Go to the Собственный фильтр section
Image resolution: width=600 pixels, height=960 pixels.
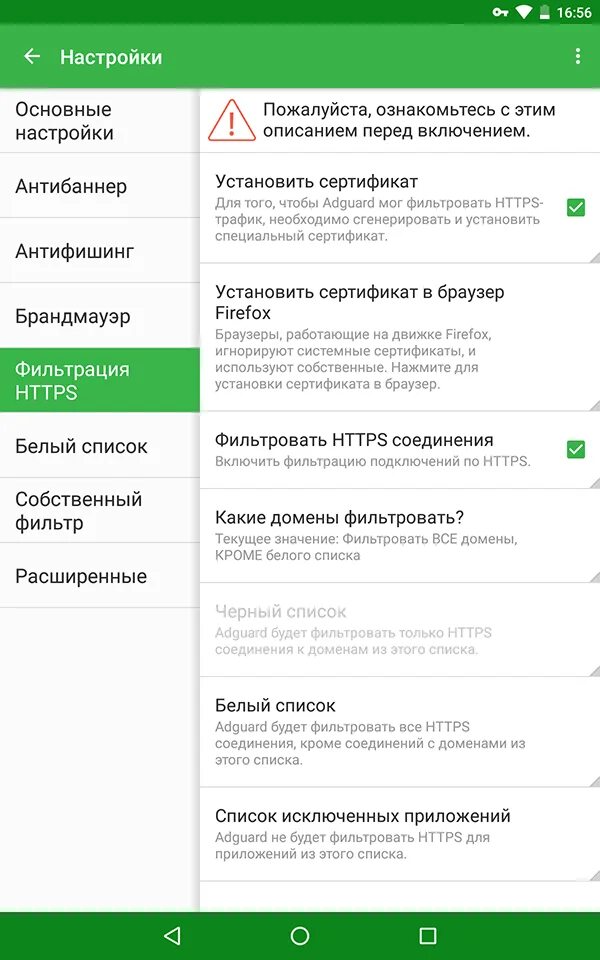100,511
